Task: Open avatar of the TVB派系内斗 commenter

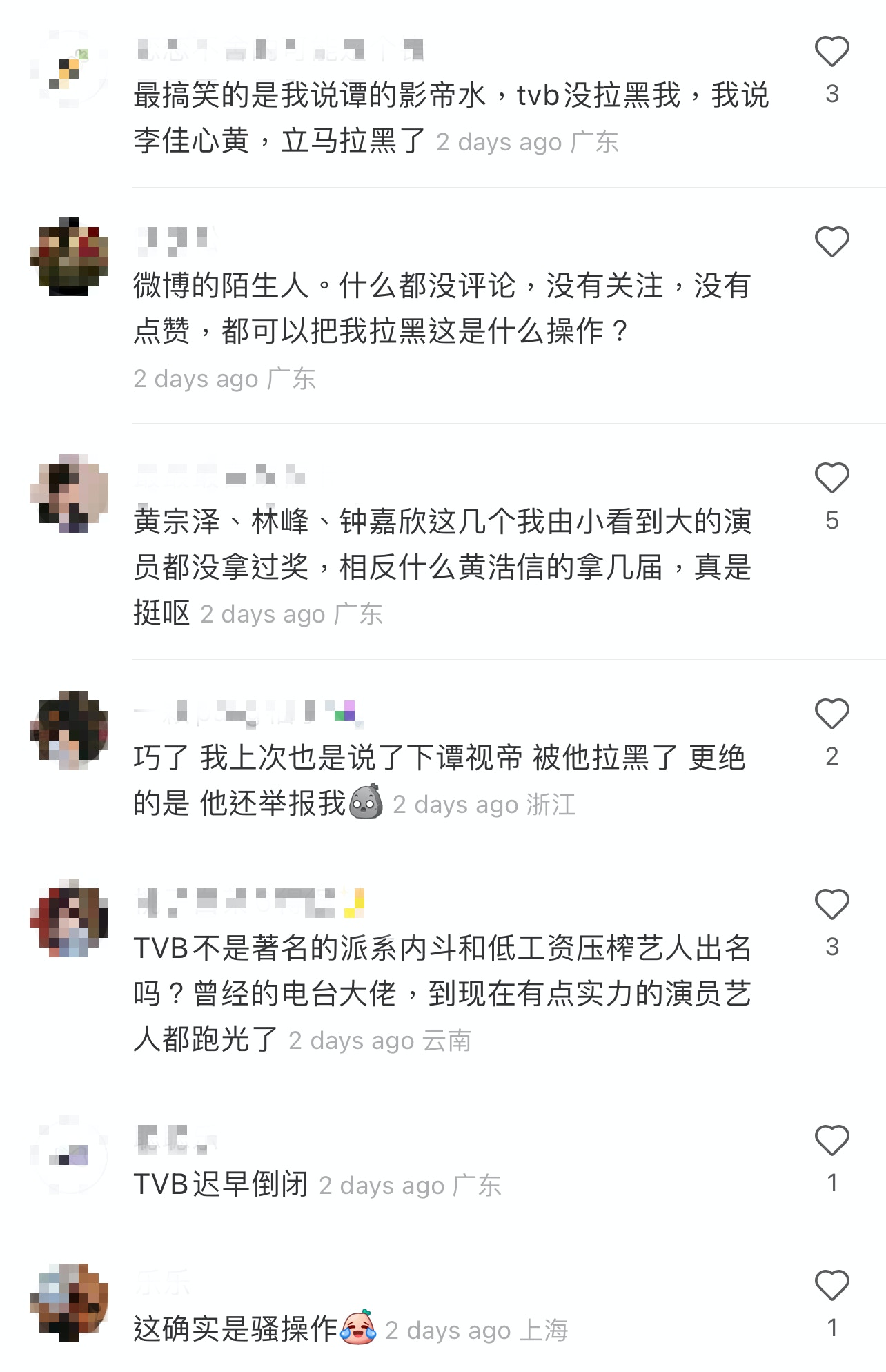Action: point(69,918)
